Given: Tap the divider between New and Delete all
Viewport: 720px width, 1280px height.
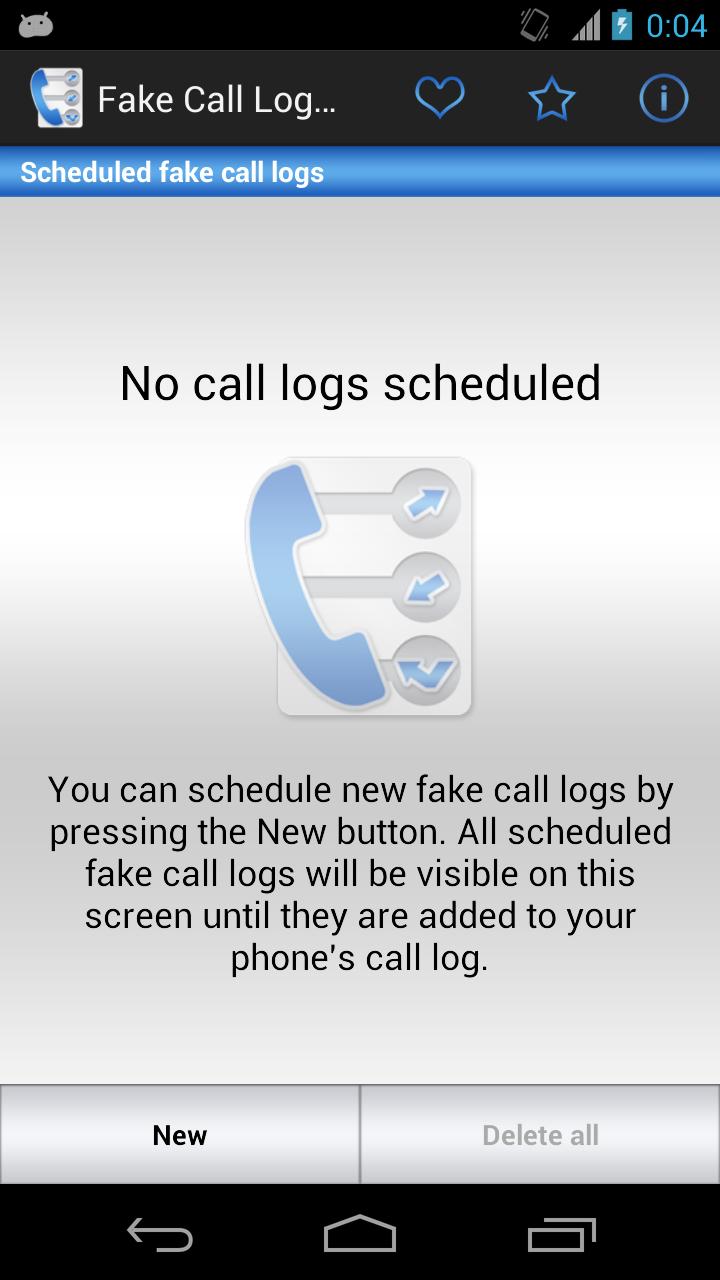Looking at the screenshot, I should coord(360,1134).
